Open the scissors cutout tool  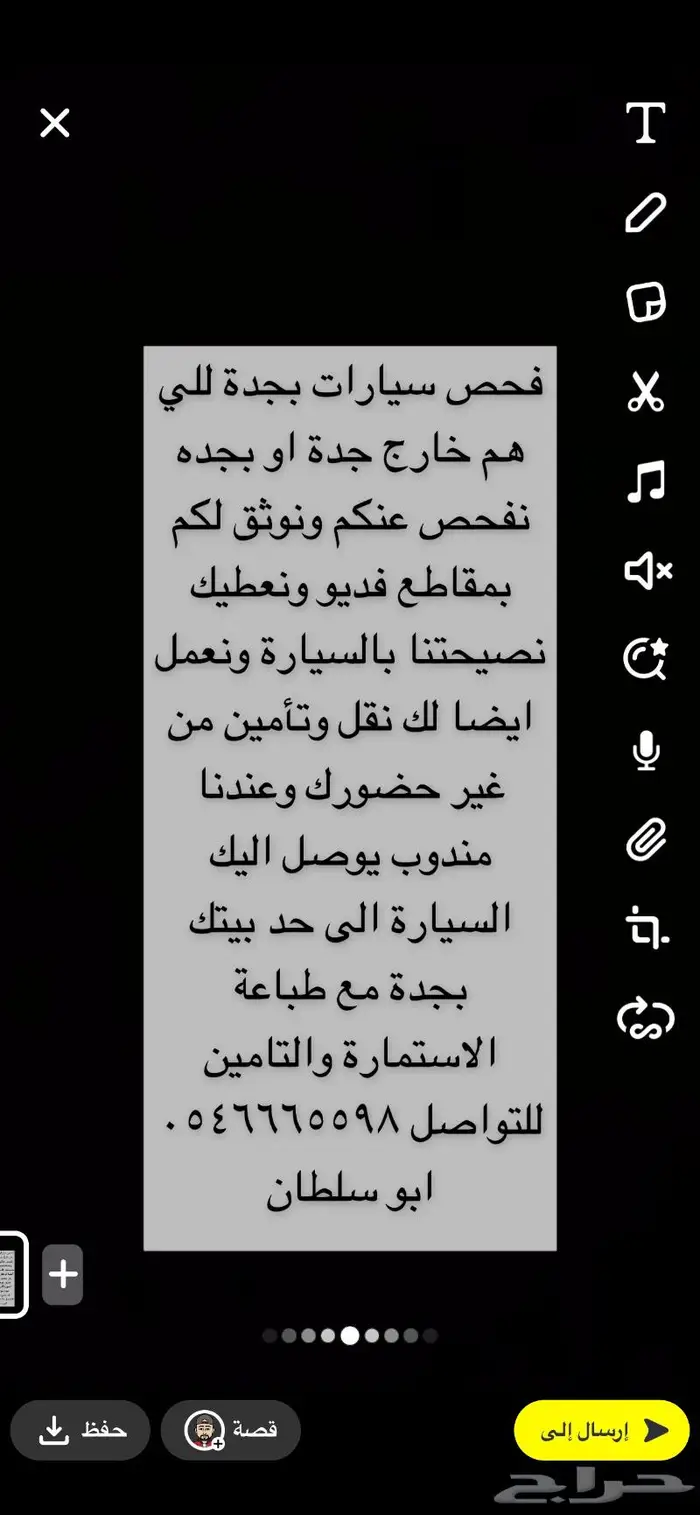646,391
